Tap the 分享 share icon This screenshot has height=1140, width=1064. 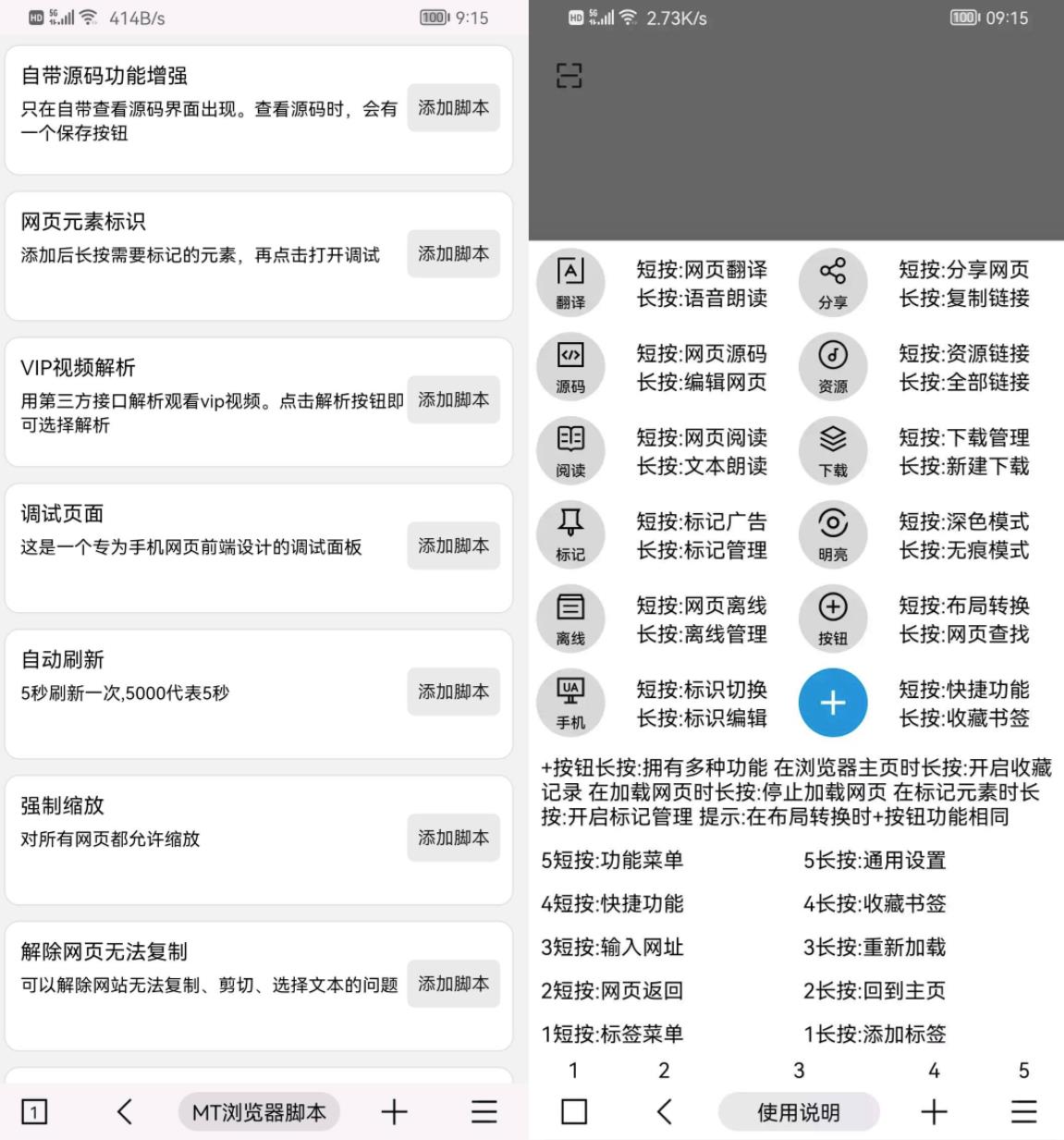(x=833, y=283)
